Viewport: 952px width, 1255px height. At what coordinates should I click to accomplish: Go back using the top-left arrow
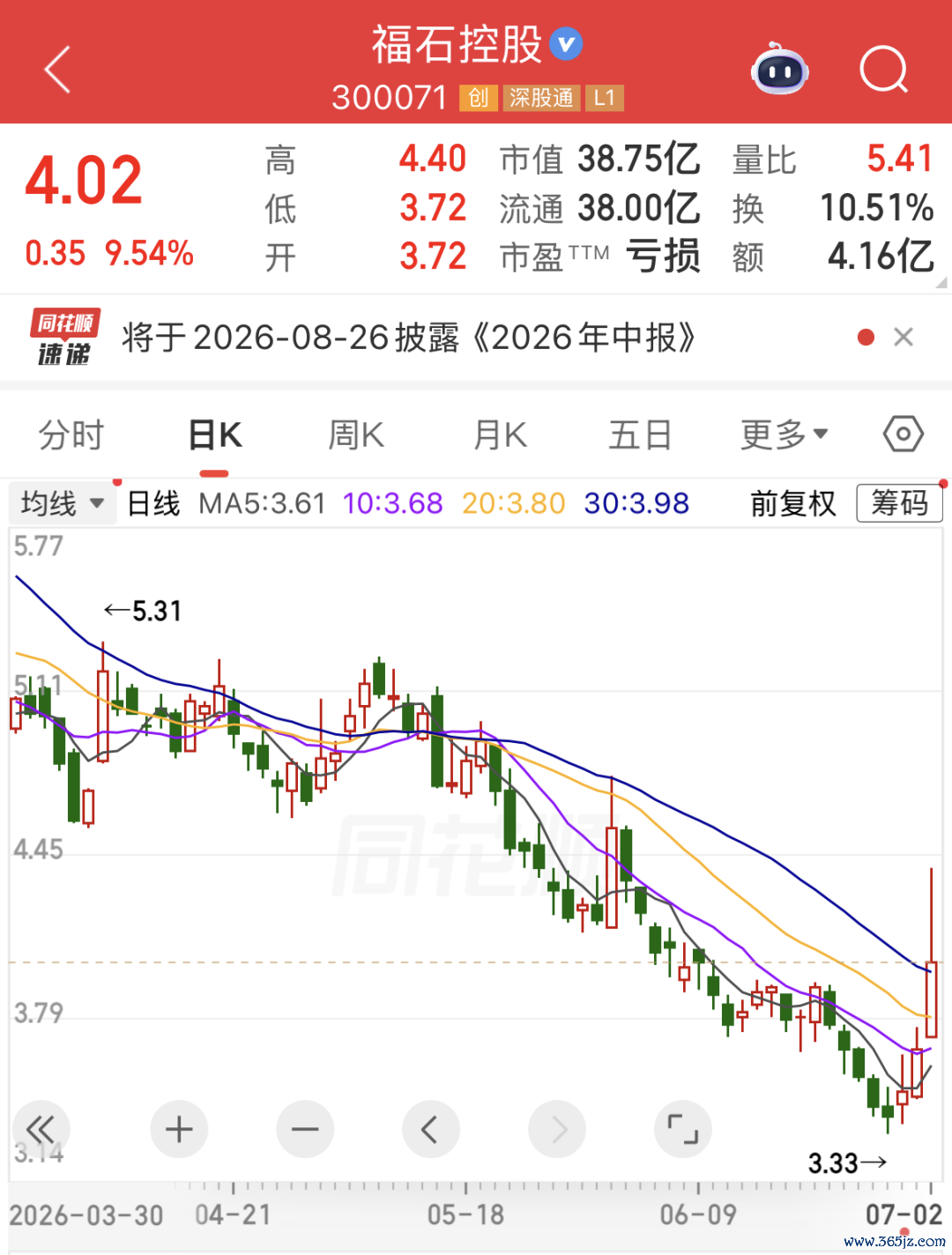[57, 70]
